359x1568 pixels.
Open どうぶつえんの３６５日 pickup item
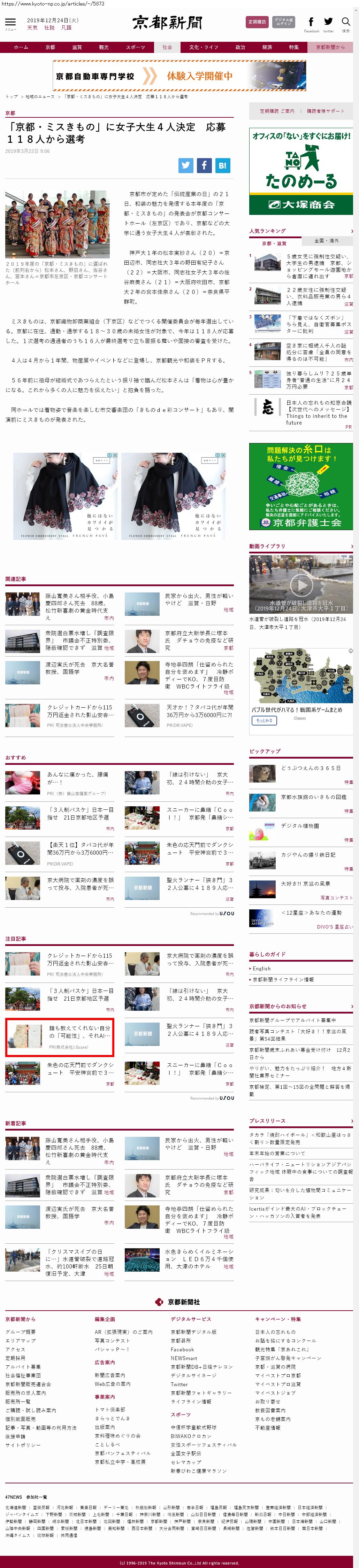point(311,768)
